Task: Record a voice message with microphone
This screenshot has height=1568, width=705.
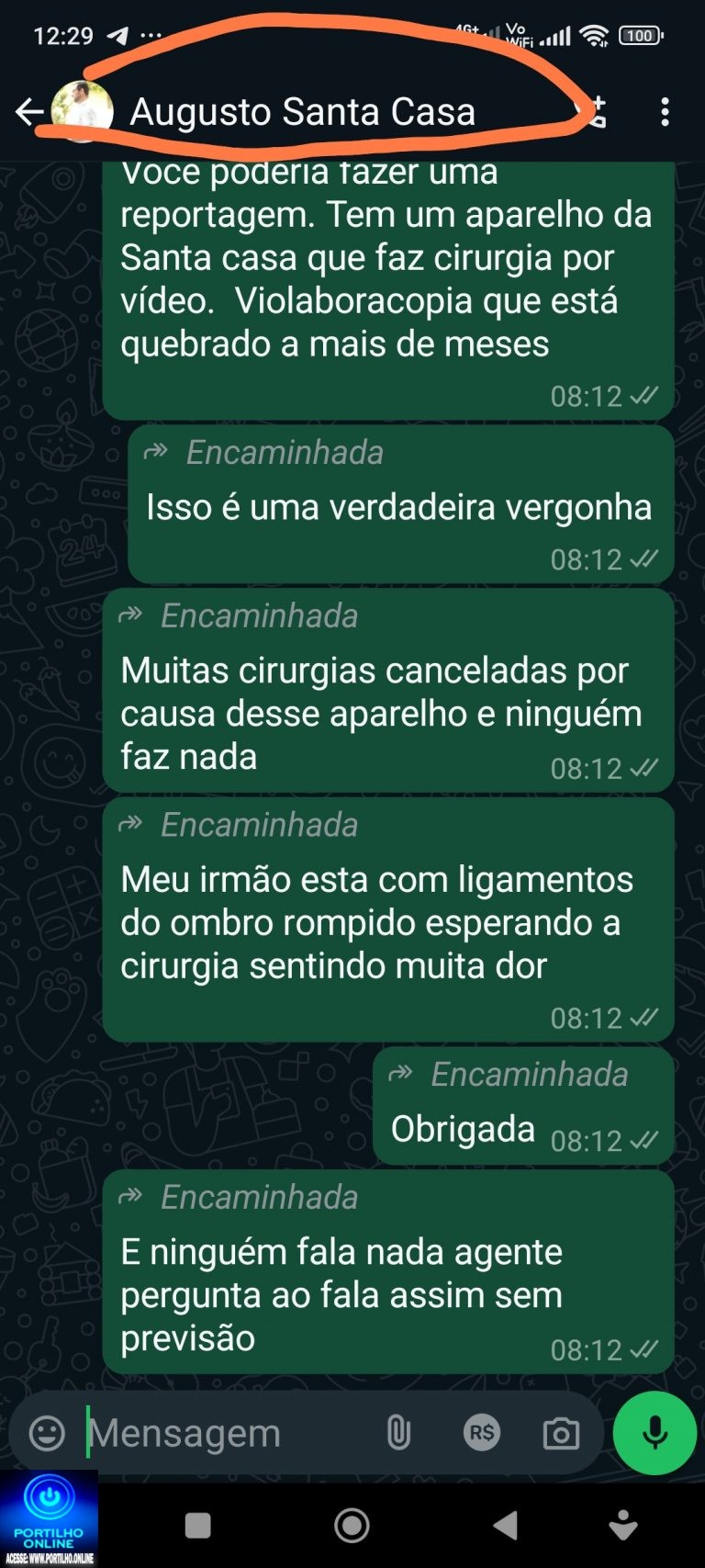Action: 655,1433
